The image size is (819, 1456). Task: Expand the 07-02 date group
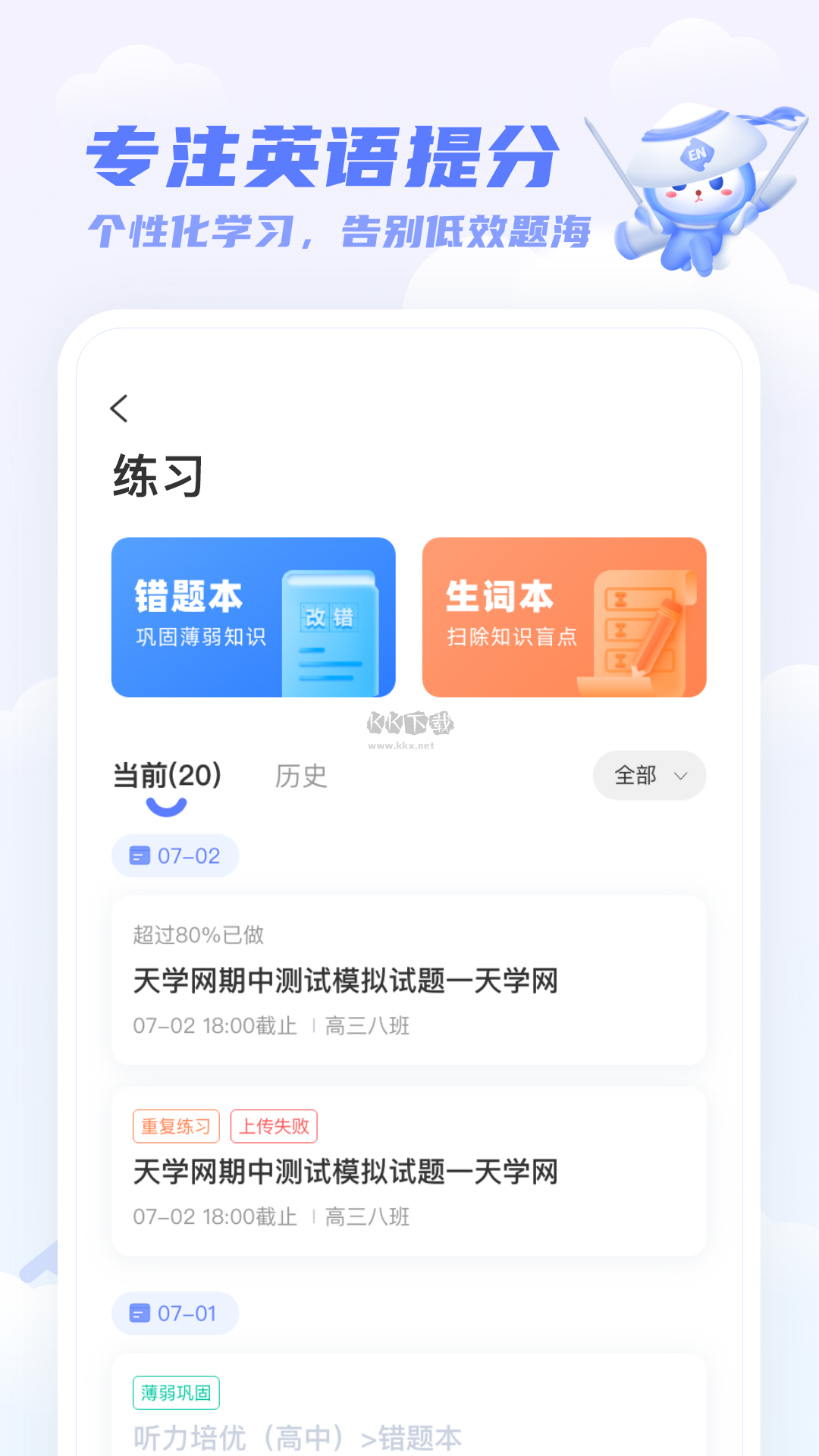coord(175,855)
